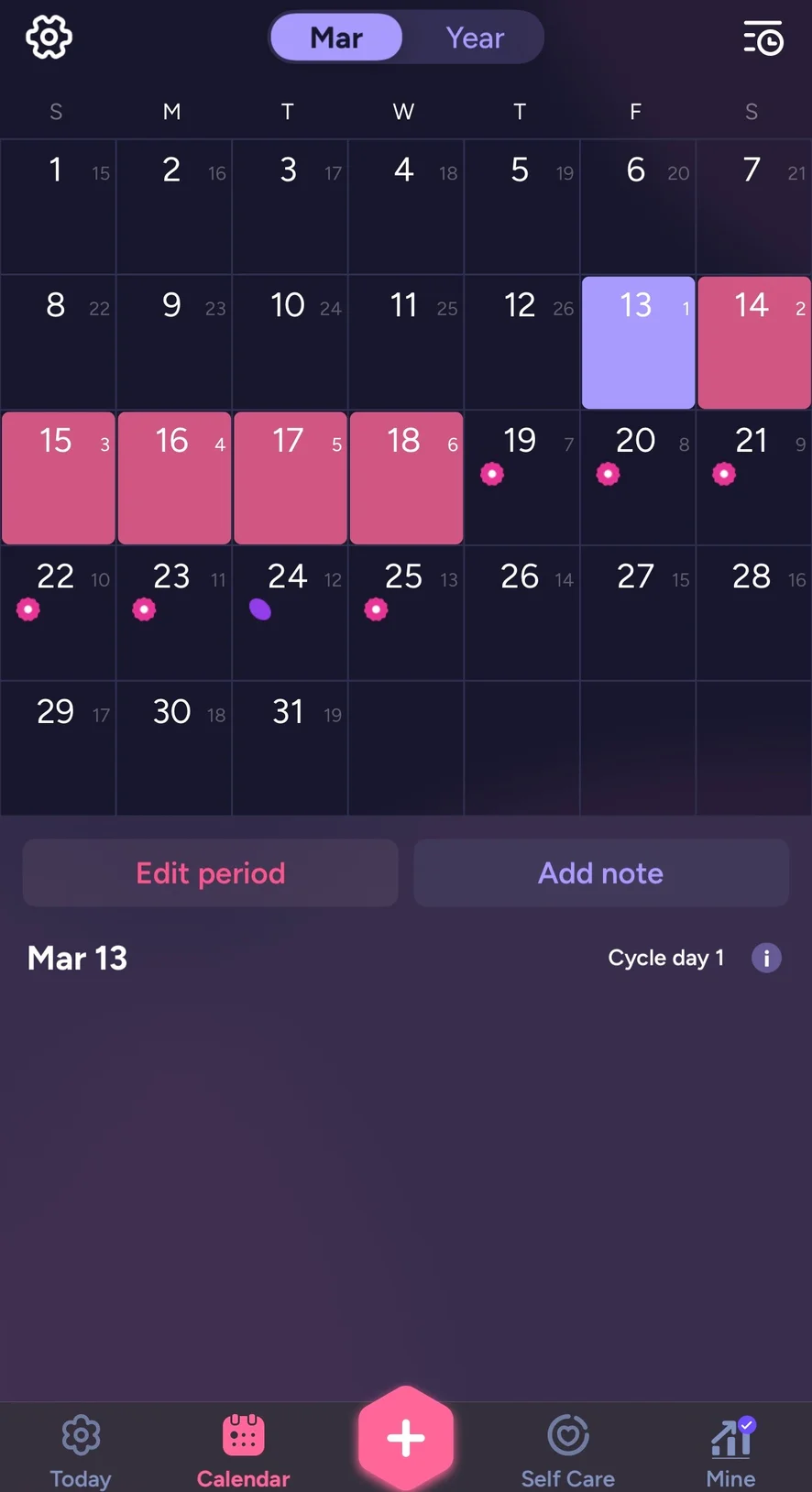Viewport: 812px width, 1492px height.
Task: Open the history list icon
Action: pyautogui.click(x=763, y=38)
